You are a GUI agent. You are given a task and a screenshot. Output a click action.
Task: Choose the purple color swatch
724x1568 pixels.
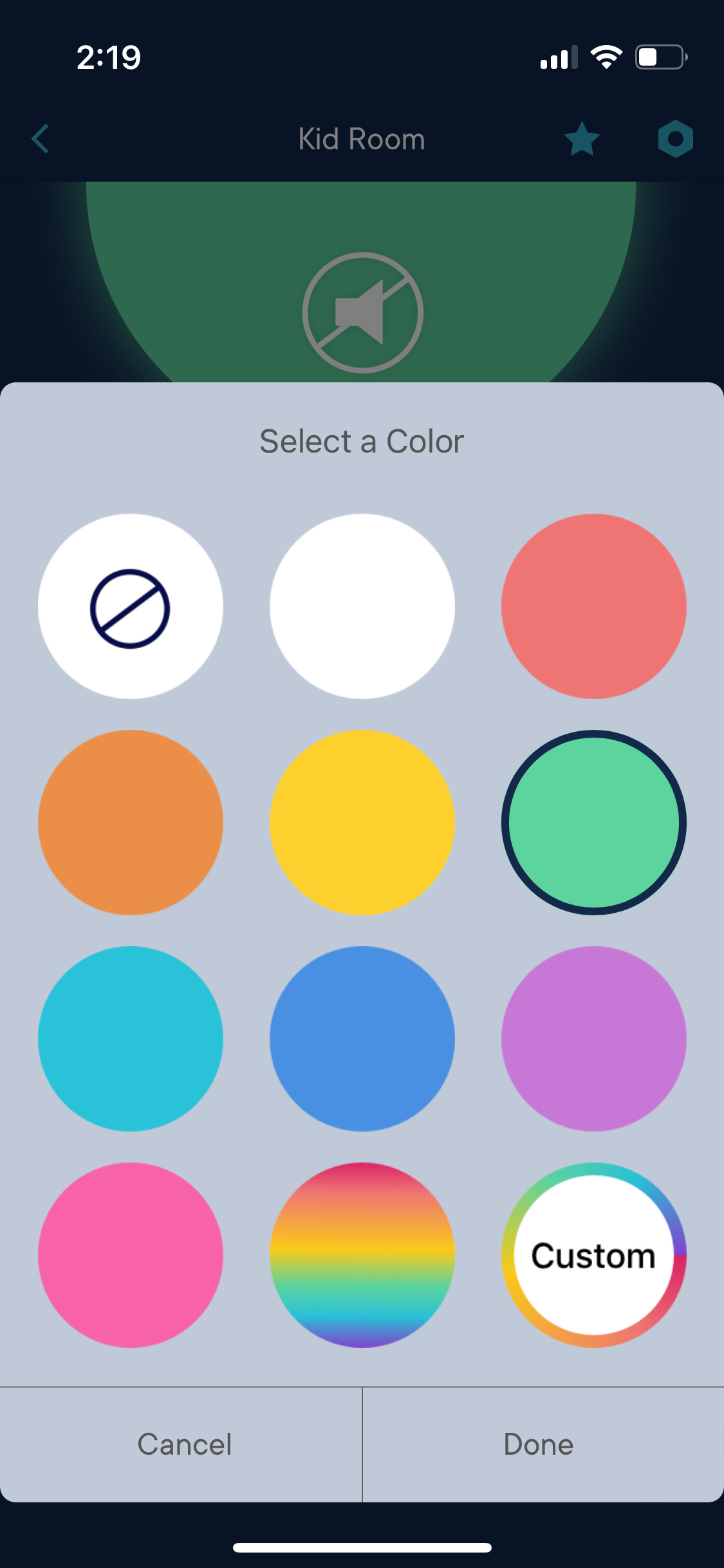[593, 1039]
